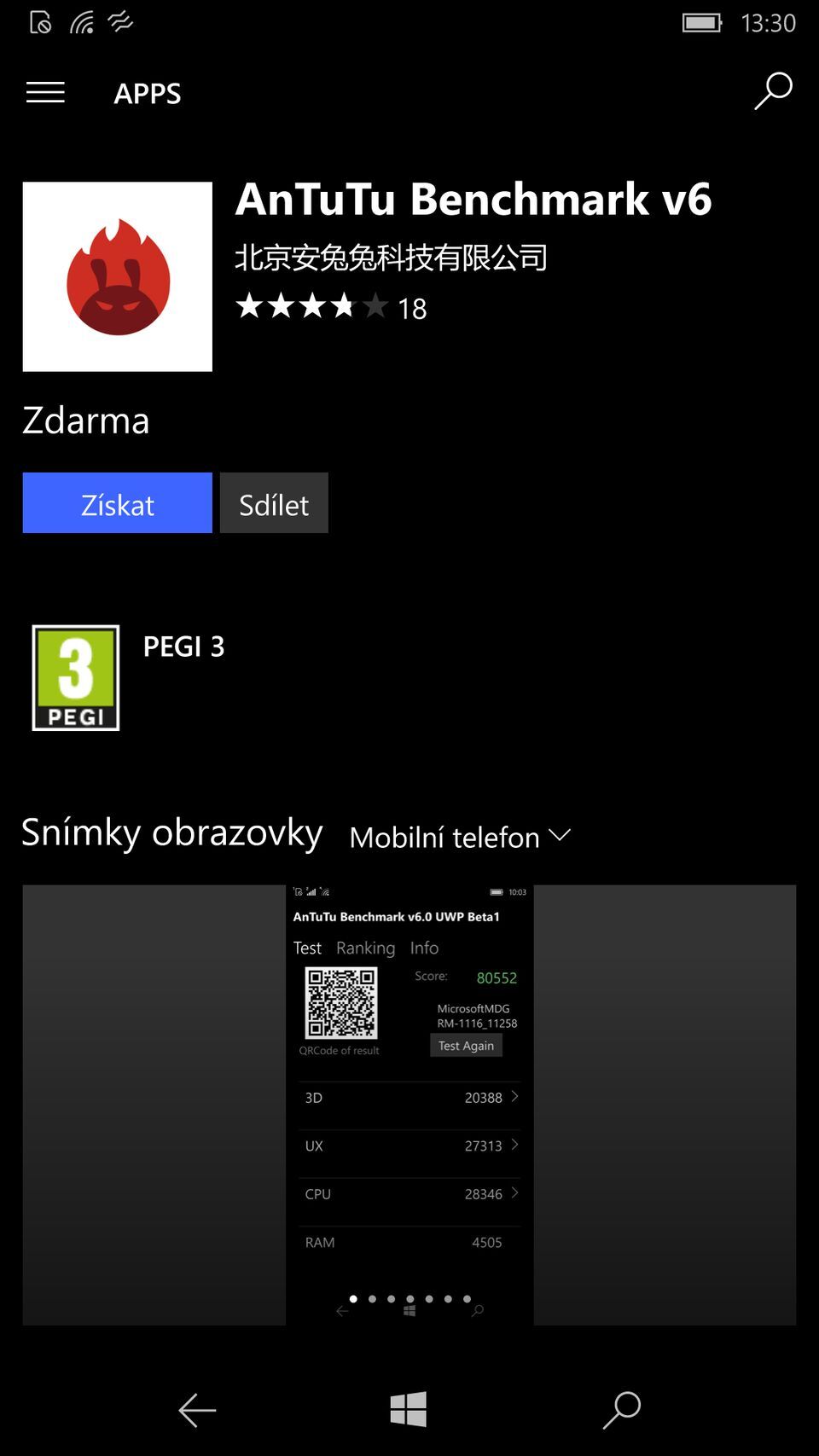Open the hamburger navigation menu
Screen dimensions: 819x1456
click(x=45, y=92)
